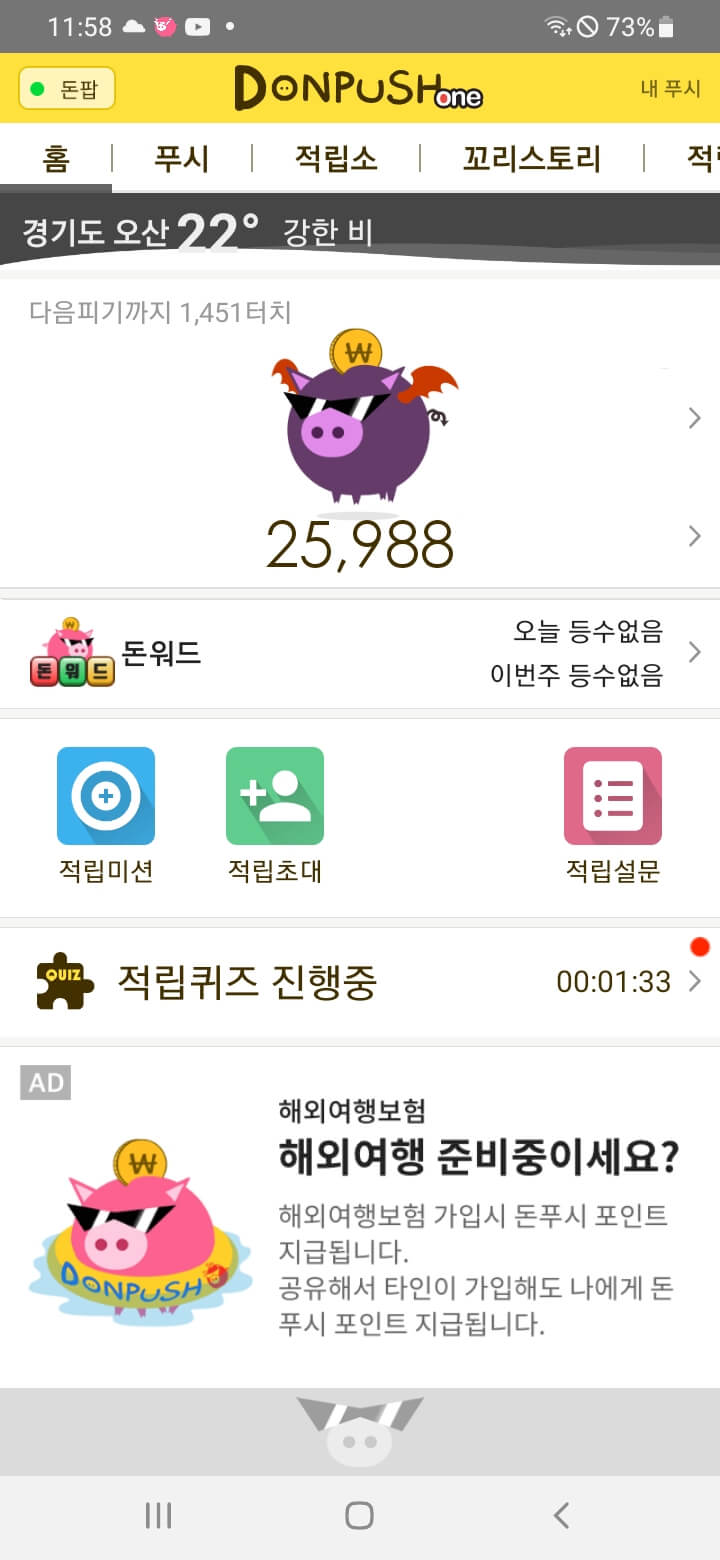Open 적립초대
This screenshot has height=1560, width=720.
[275, 815]
